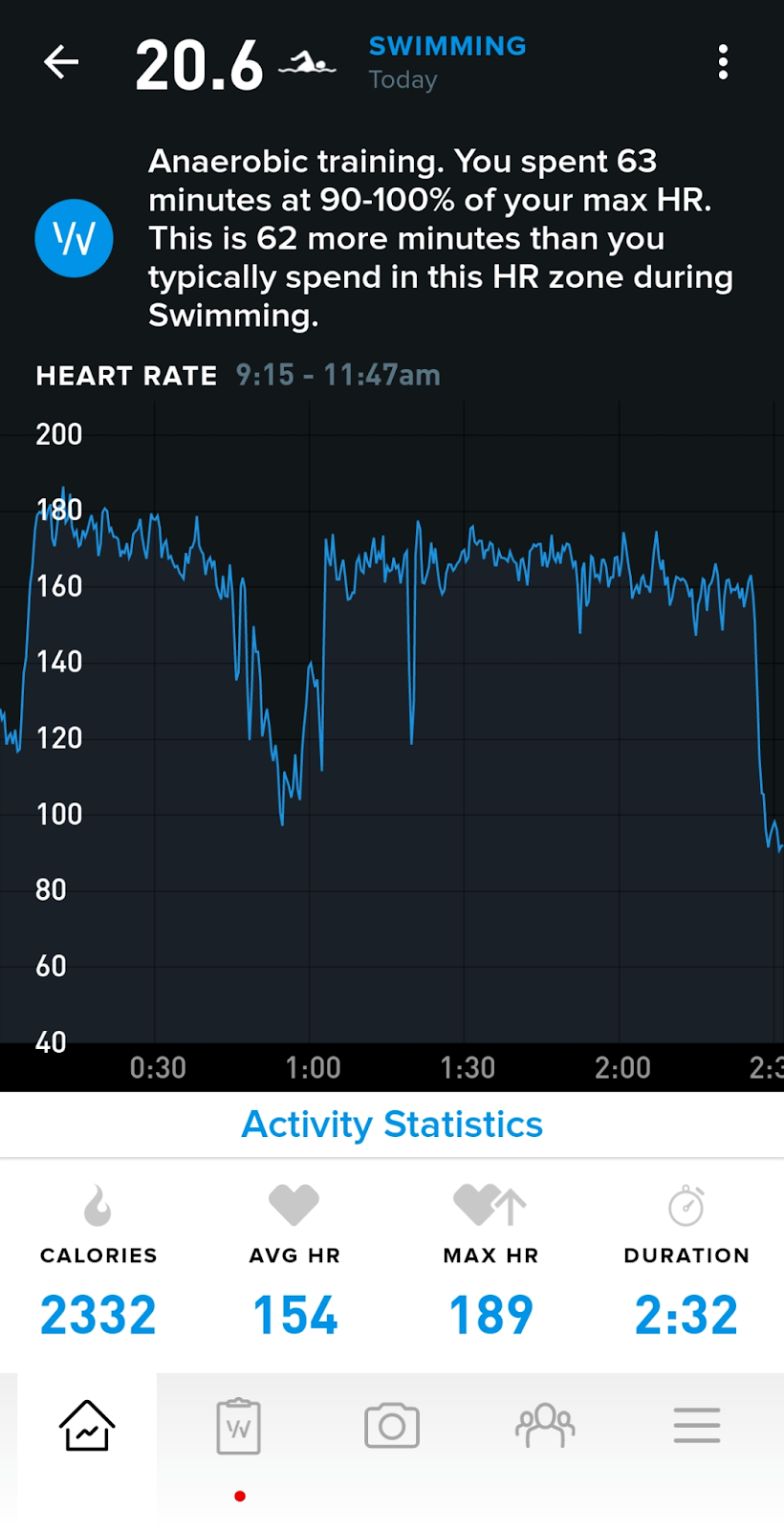
Task: Open the three-dot overflow menu
Action: click(723, 62)
